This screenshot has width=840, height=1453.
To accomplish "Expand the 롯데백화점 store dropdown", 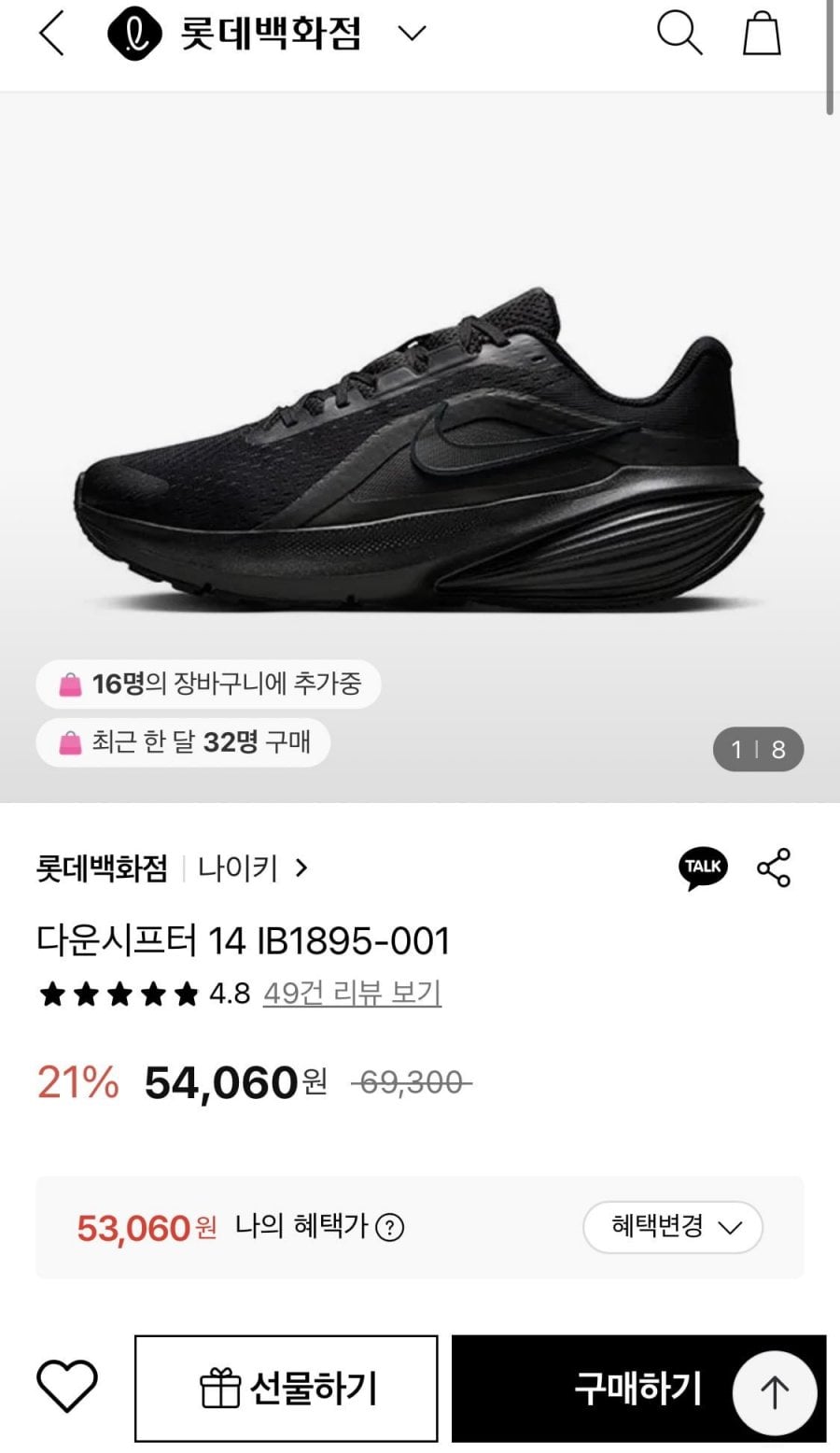I will pos(412,35).
